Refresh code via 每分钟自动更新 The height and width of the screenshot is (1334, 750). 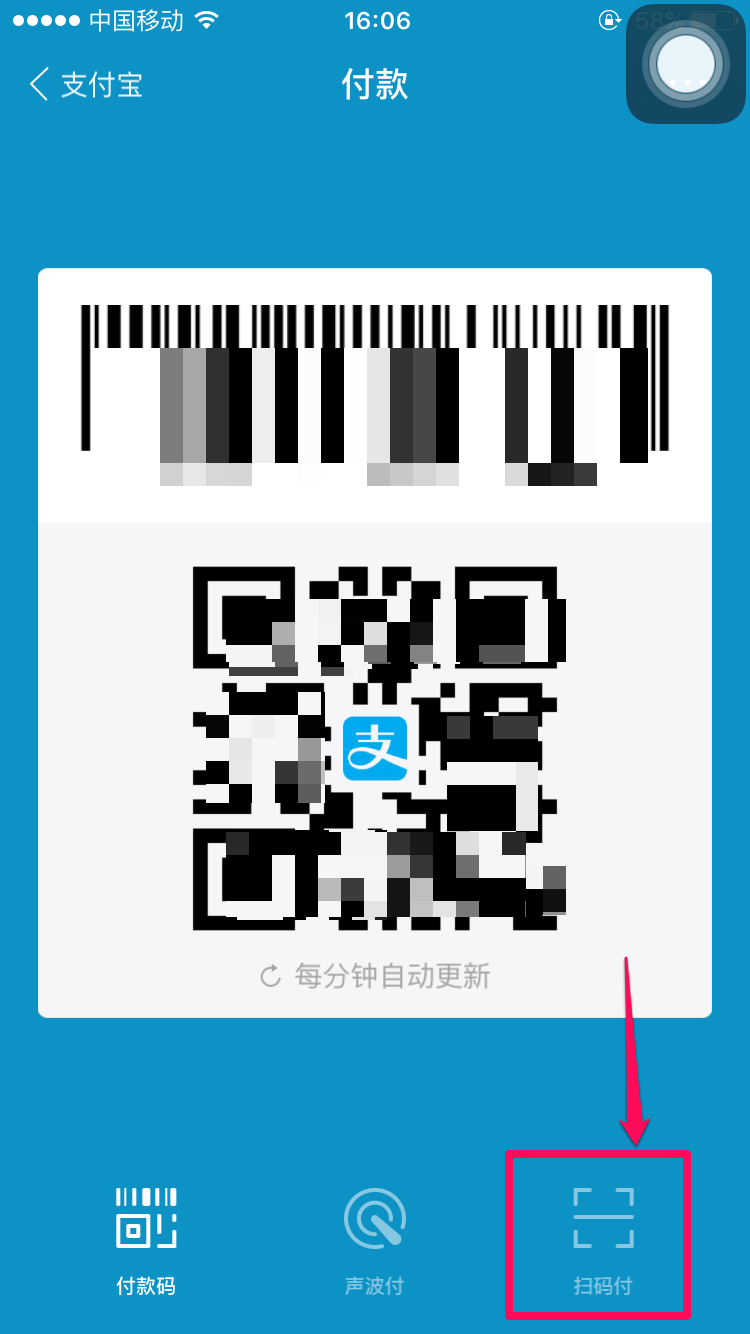pyautogui.click(x=375, y=976)
